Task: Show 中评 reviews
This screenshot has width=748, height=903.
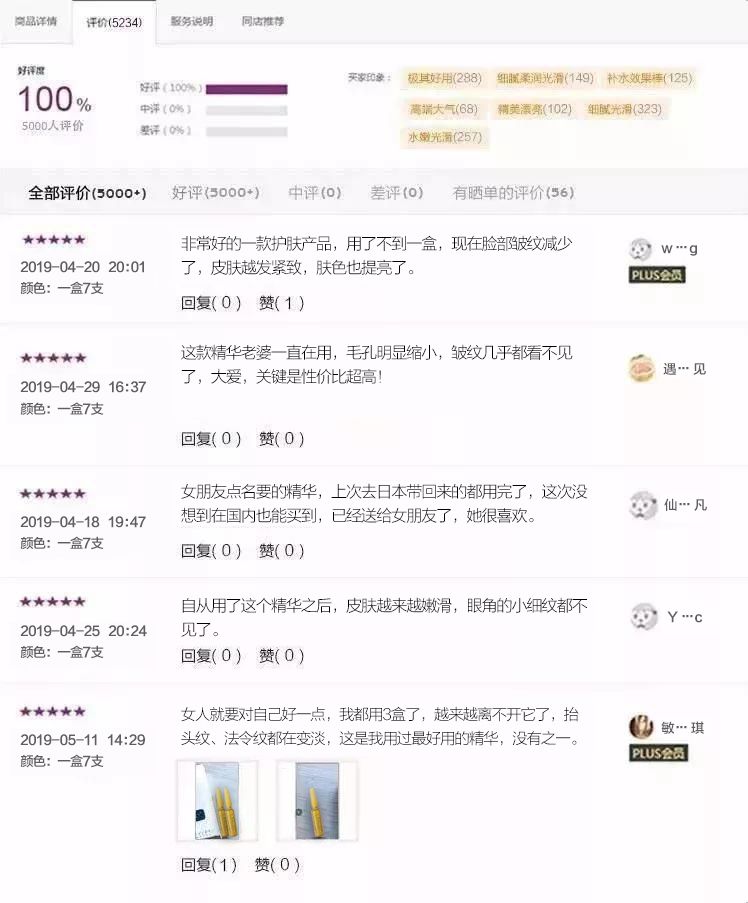Action: click(x=314, y=193)
